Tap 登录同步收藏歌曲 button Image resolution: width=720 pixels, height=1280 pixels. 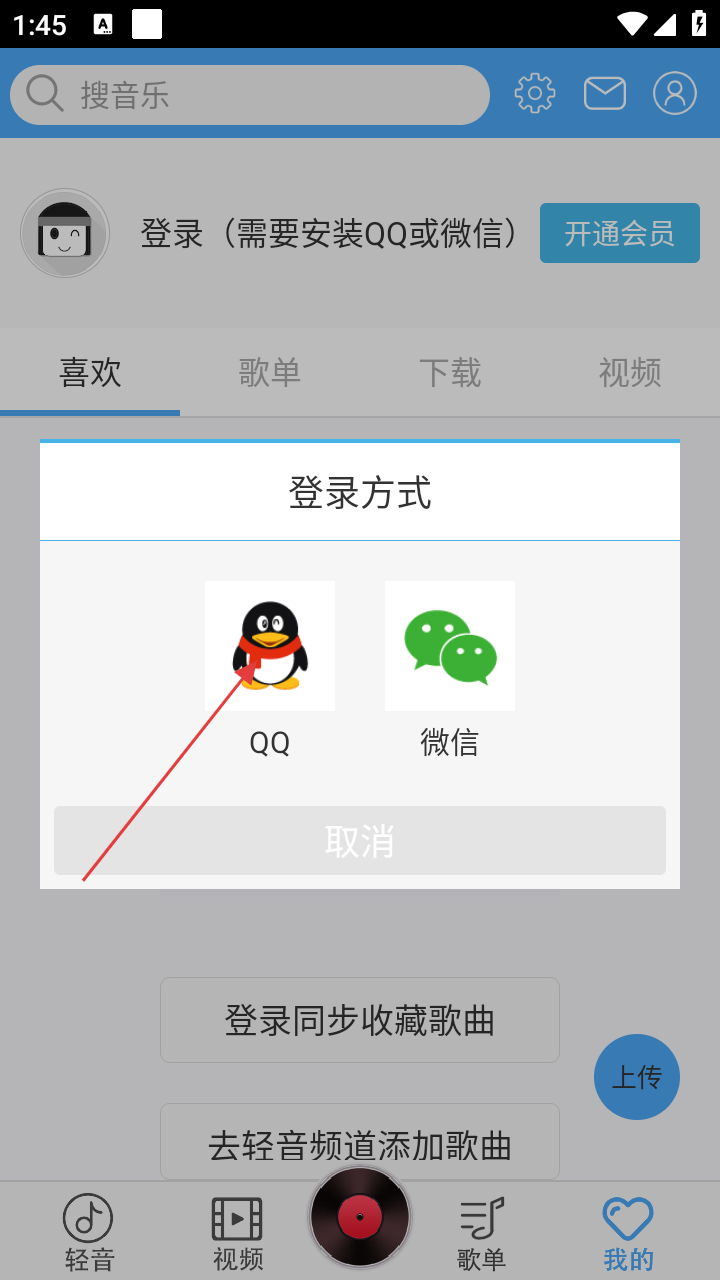coord(360,1020)
